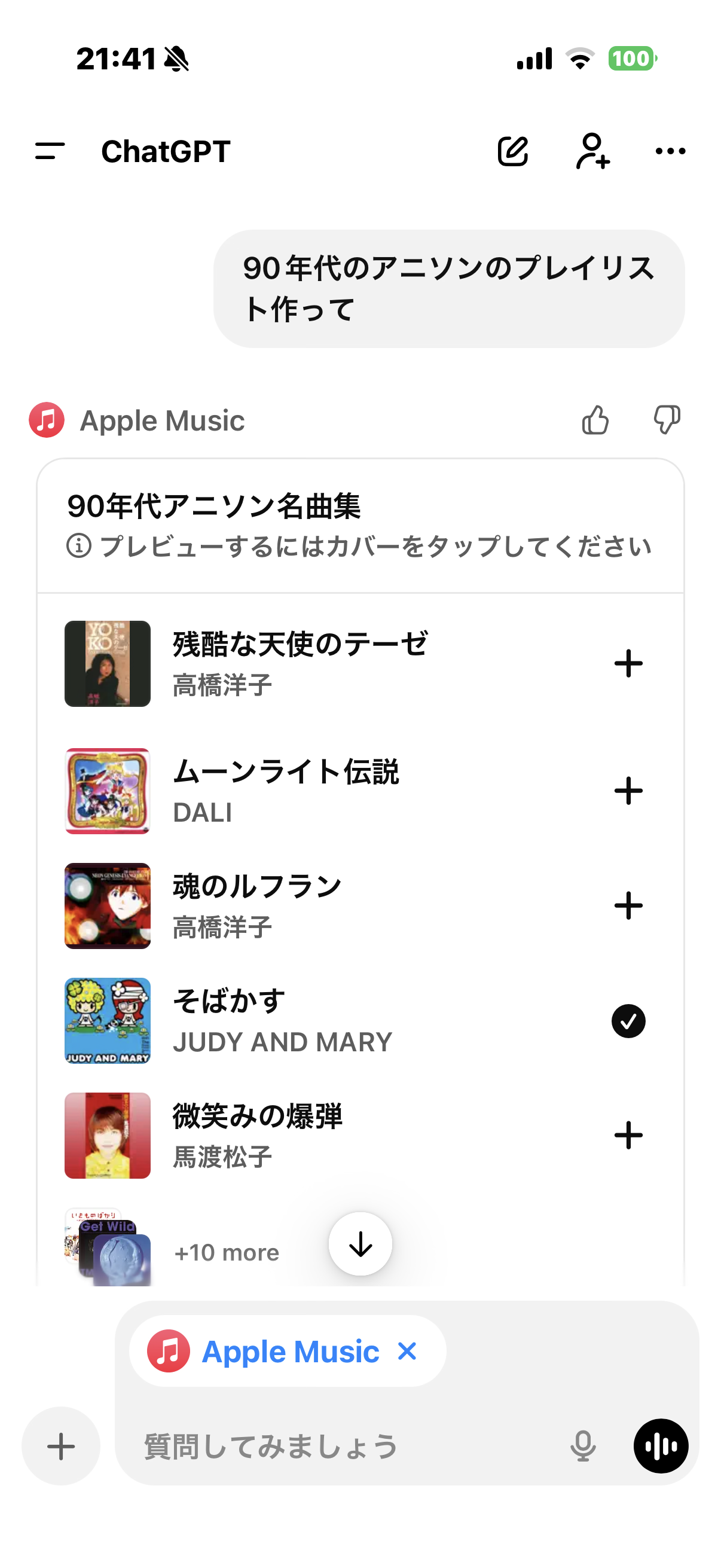Open the three-dot overflow menu
The image size is (721, 1568).
pos(670,151)
